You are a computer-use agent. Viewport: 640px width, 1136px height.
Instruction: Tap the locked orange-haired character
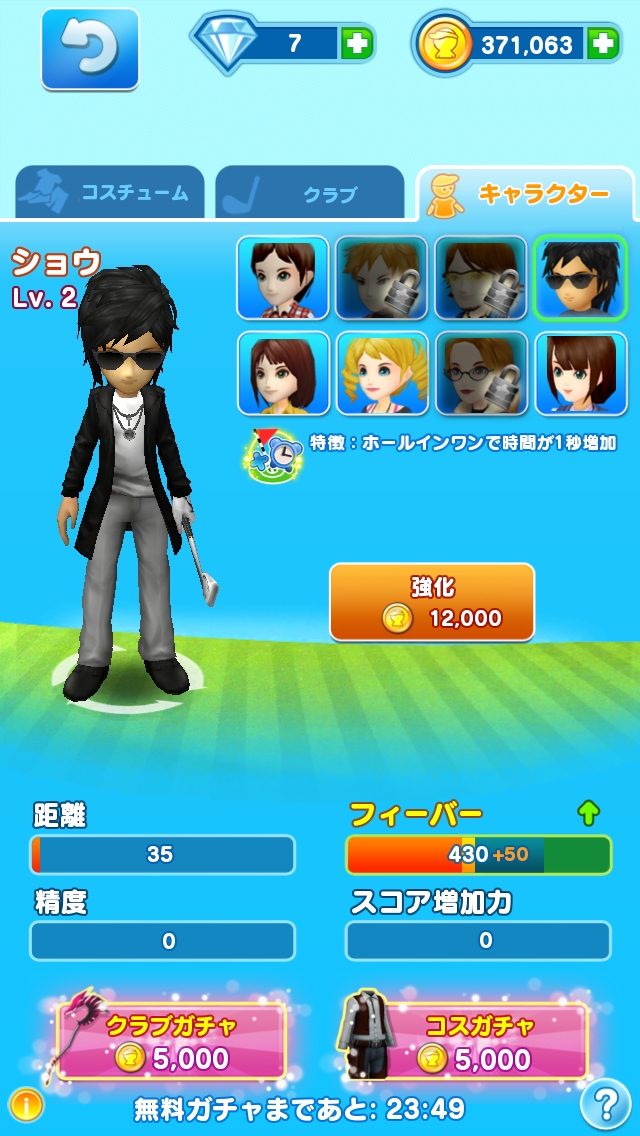[382, 278]
